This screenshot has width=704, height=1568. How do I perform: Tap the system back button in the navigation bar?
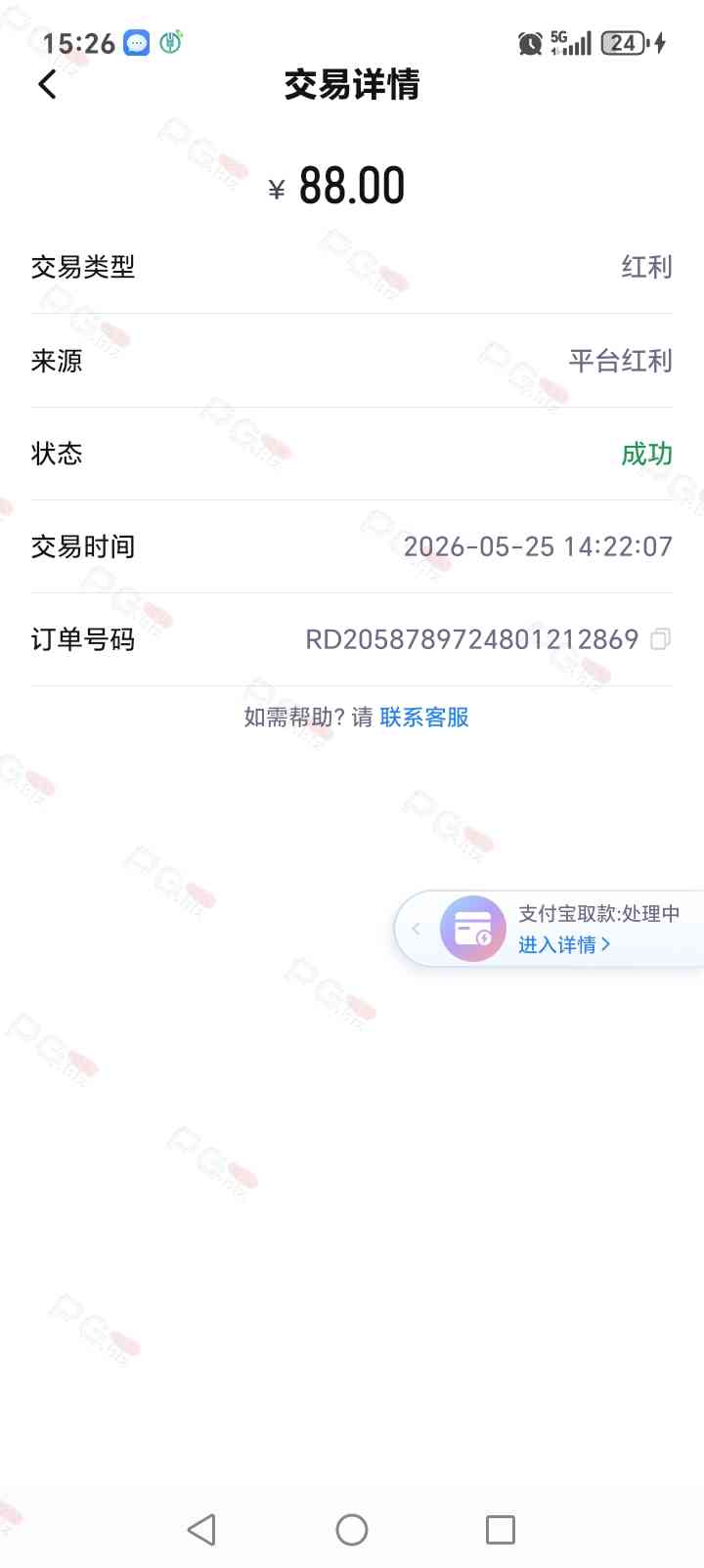[201, 1529]
